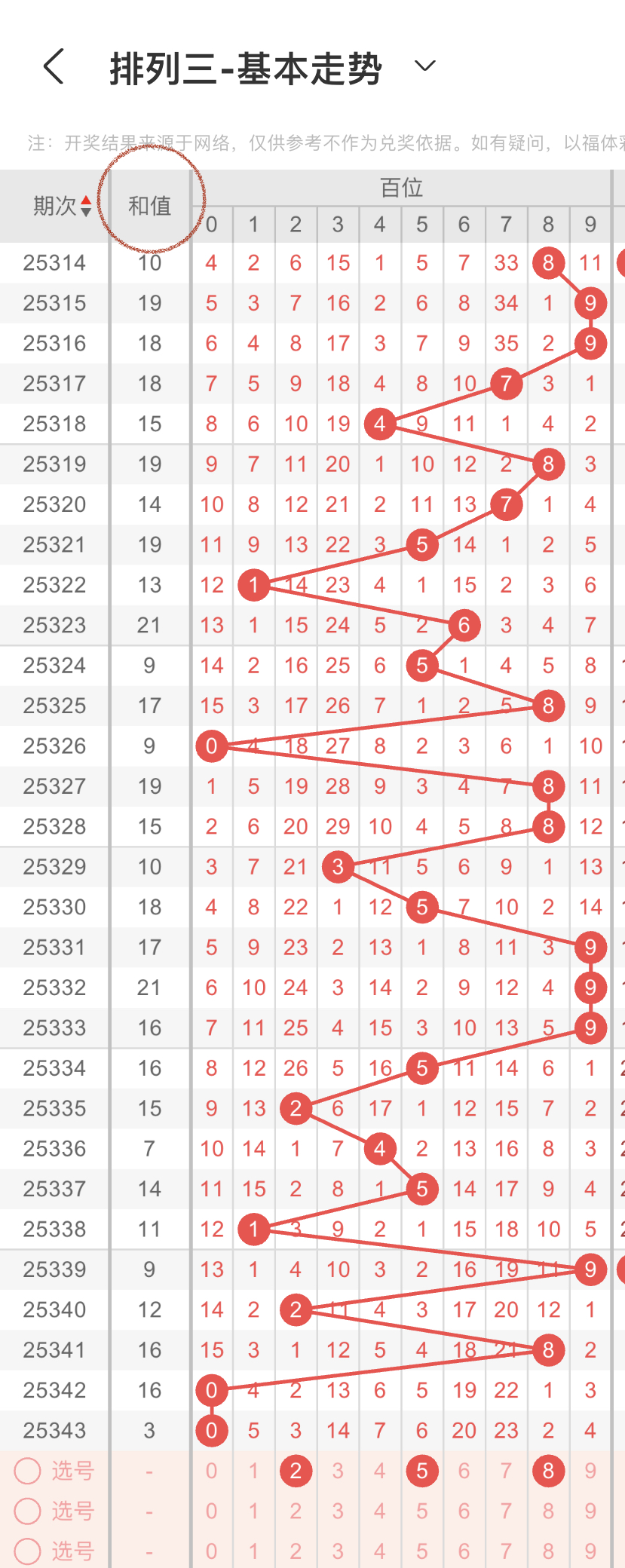Sort the chart by 期次
Screen dimensions: 625x1568
click(63, 206)
